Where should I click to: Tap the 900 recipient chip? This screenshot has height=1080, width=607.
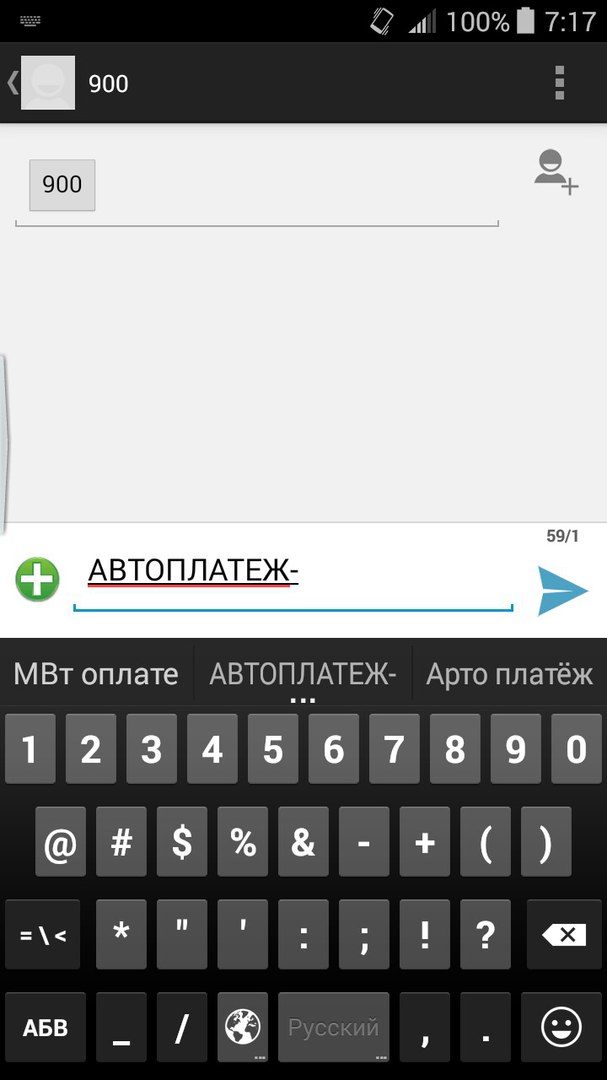(x=62, y=185)
